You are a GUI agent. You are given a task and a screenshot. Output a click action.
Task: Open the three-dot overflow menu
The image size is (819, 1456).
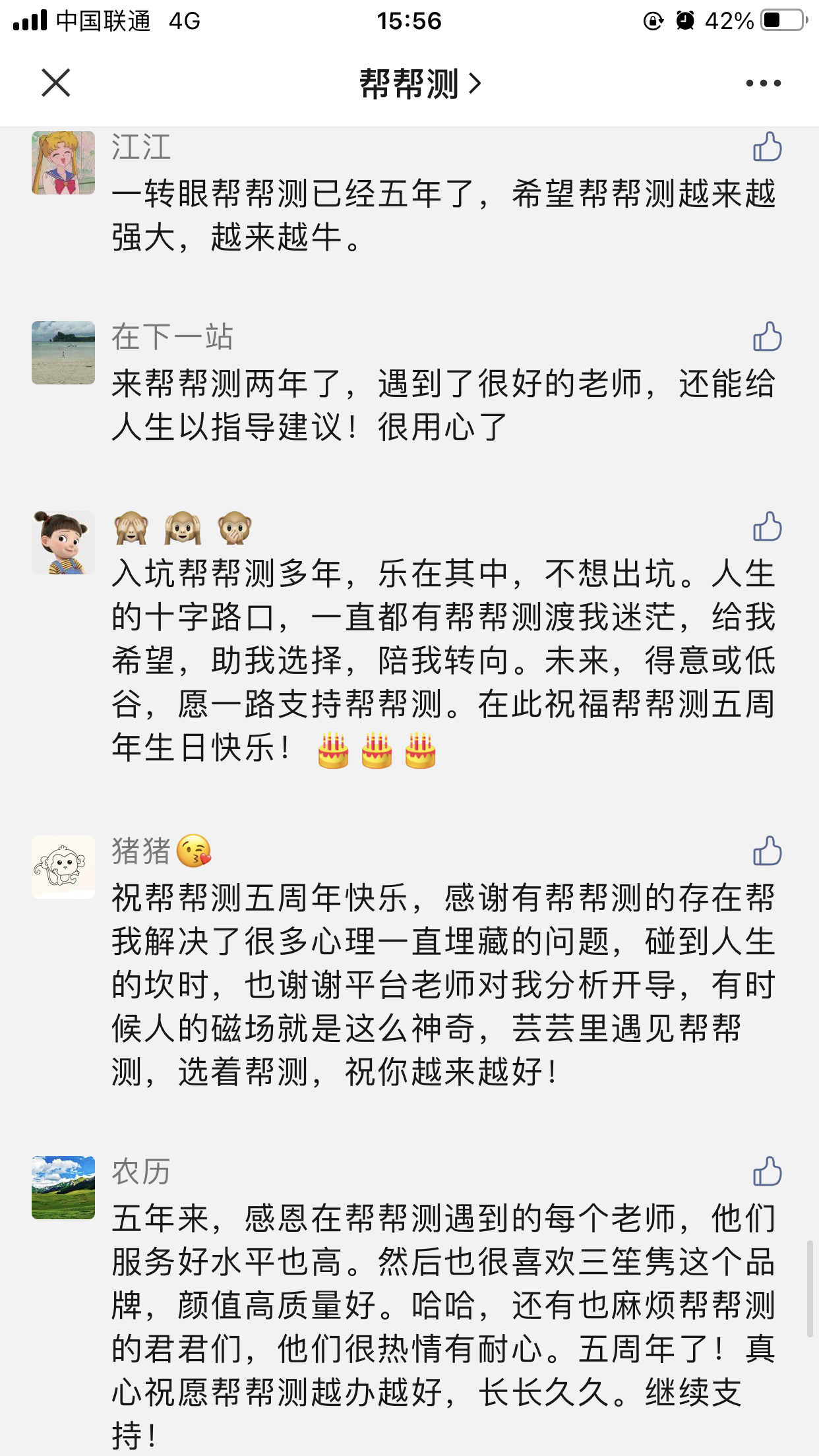click(763, 83)
